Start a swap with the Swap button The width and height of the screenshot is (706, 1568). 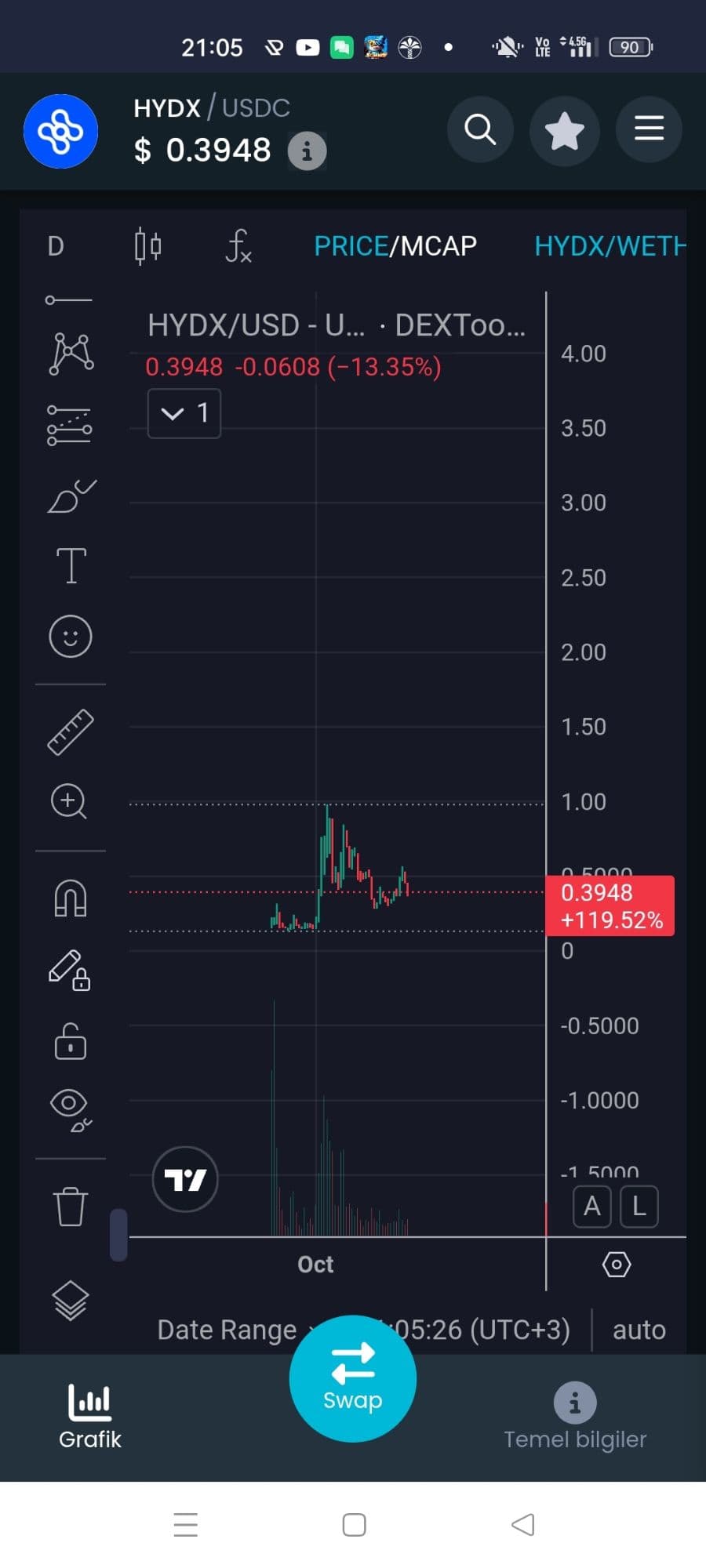(352, 1377)
